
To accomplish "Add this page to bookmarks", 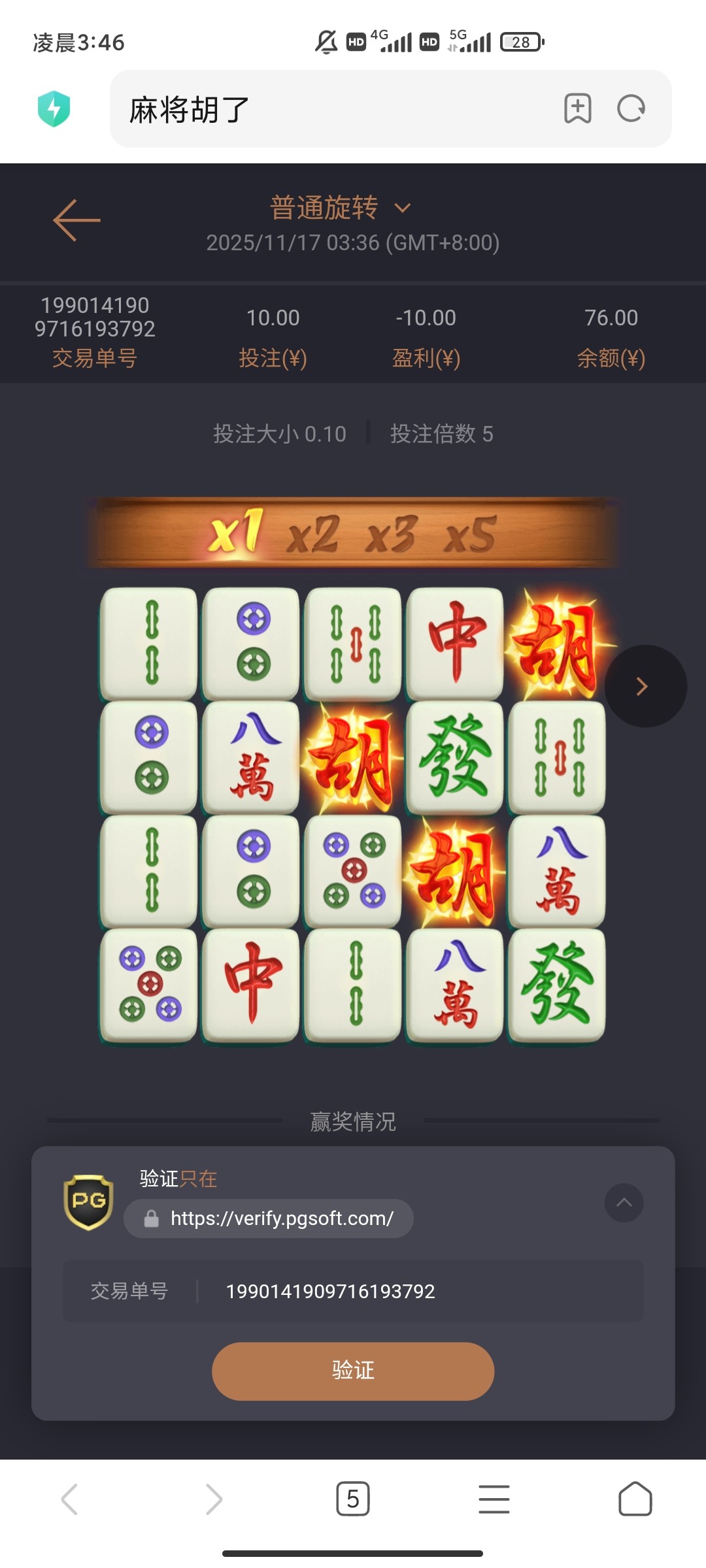I will pyautogui.click(x=578, y=108).
